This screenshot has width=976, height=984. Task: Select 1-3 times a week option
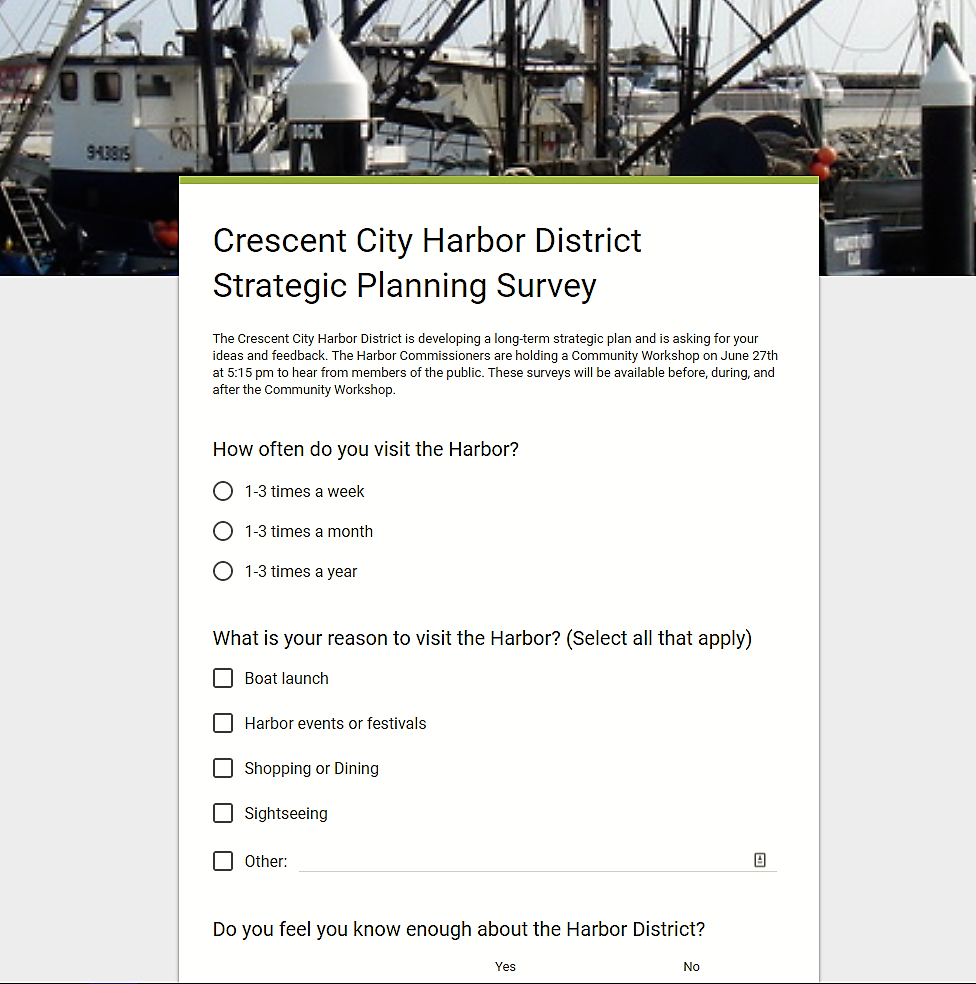point(223,491)
